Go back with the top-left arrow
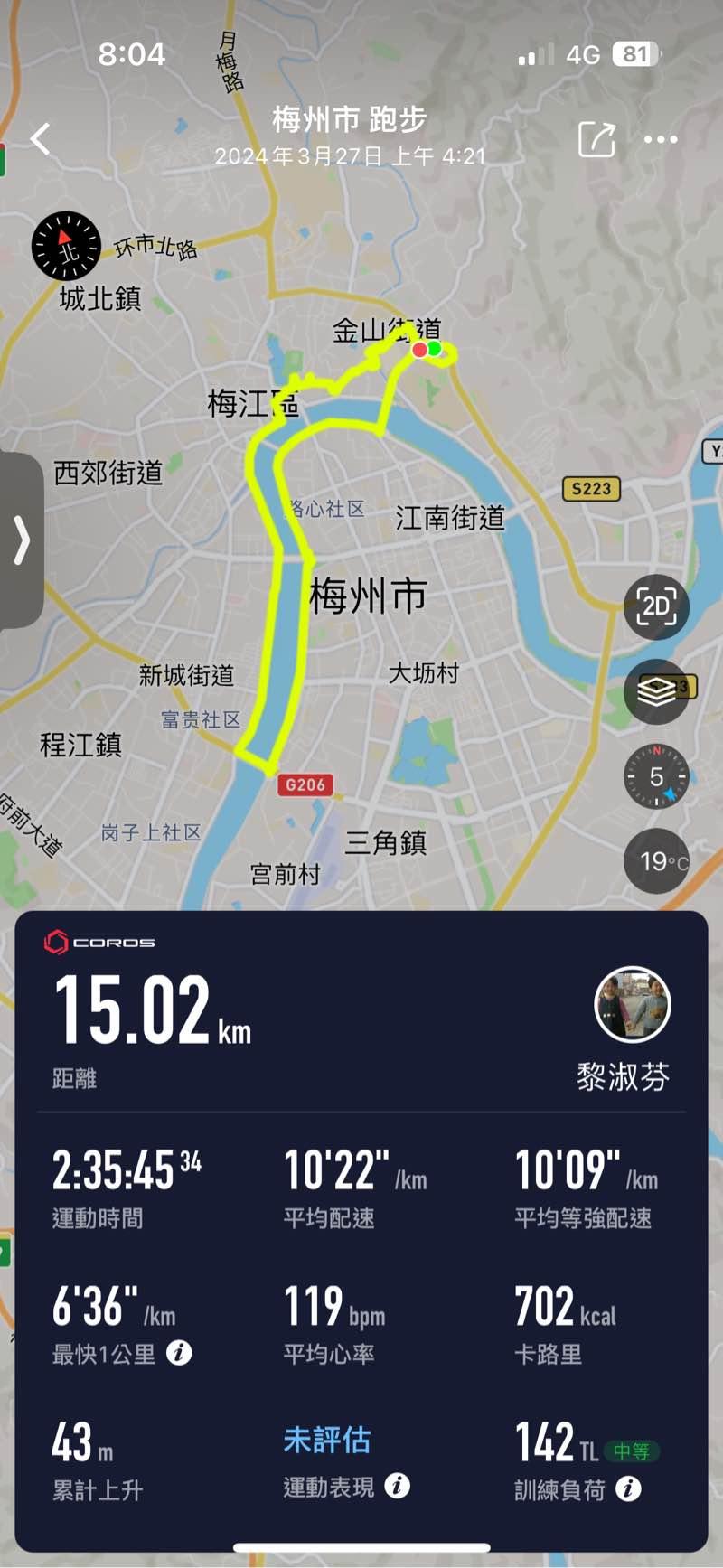Screen dimensions: 723x1568 pyautogui.click(x=41, y=139)
